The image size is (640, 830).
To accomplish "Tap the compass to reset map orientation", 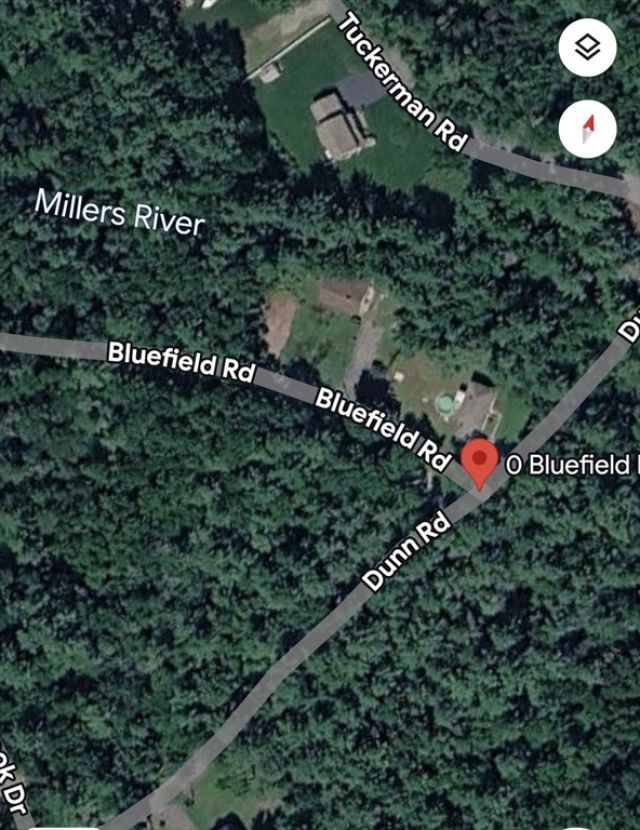I will 588,127.
